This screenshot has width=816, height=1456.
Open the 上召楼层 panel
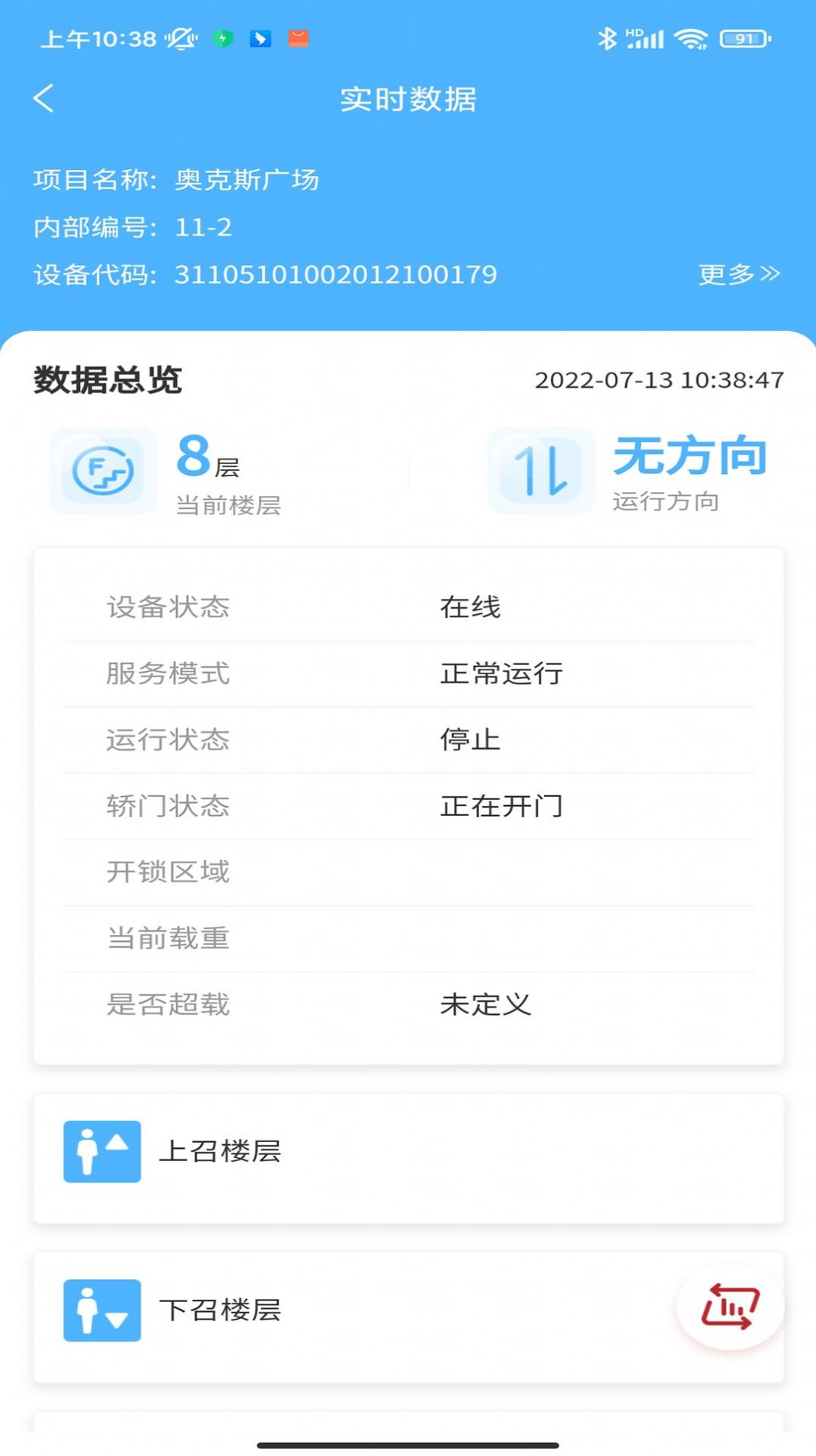coord(408,1152)
